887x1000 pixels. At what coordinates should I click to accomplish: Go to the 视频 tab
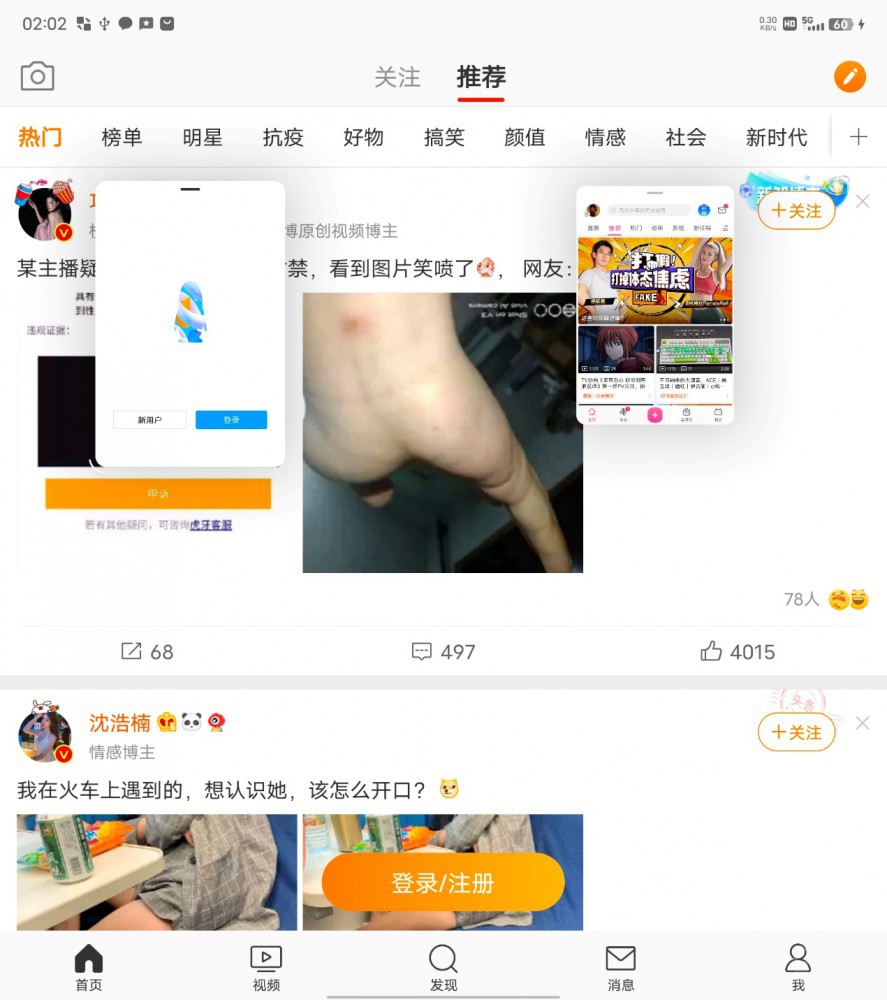pos(266,967)
